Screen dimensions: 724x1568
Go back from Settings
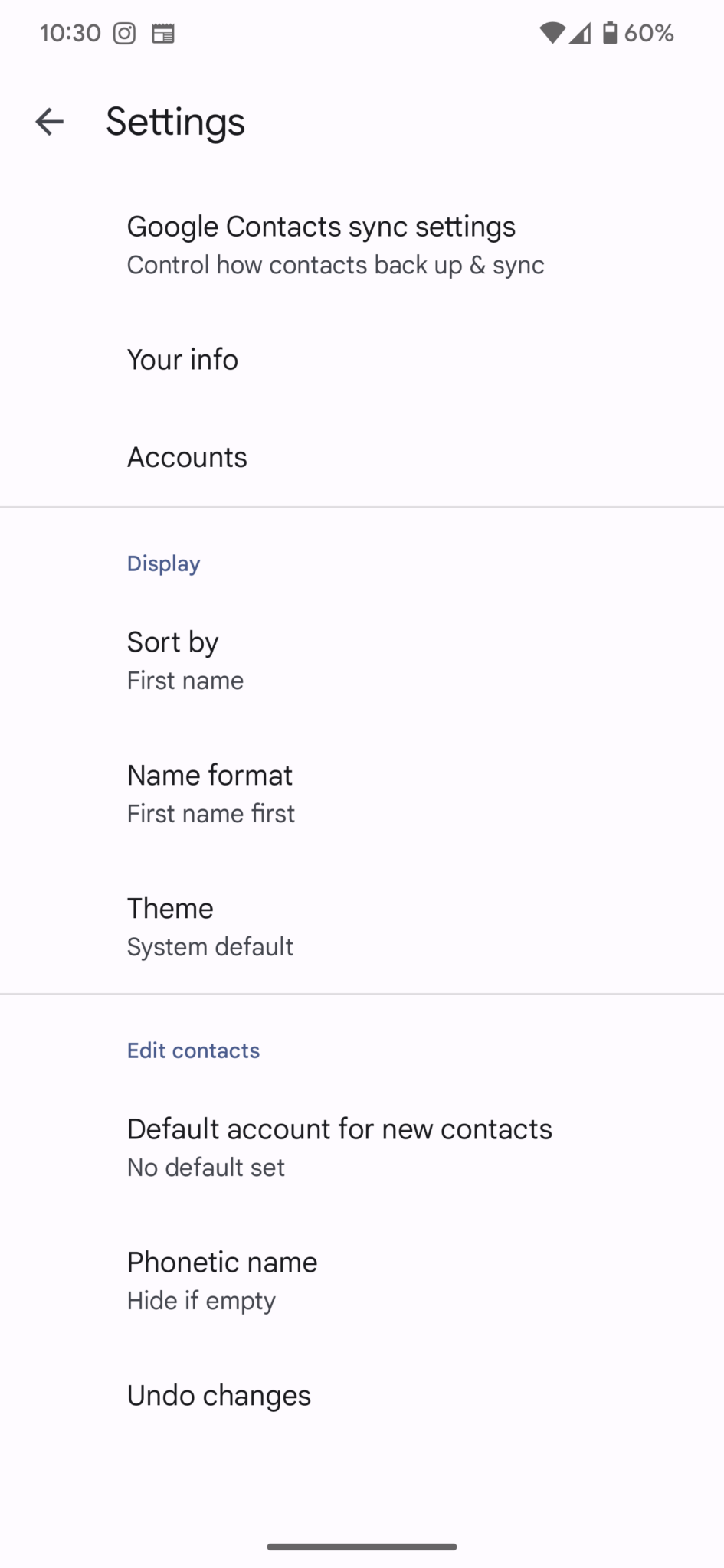[50, 122]
